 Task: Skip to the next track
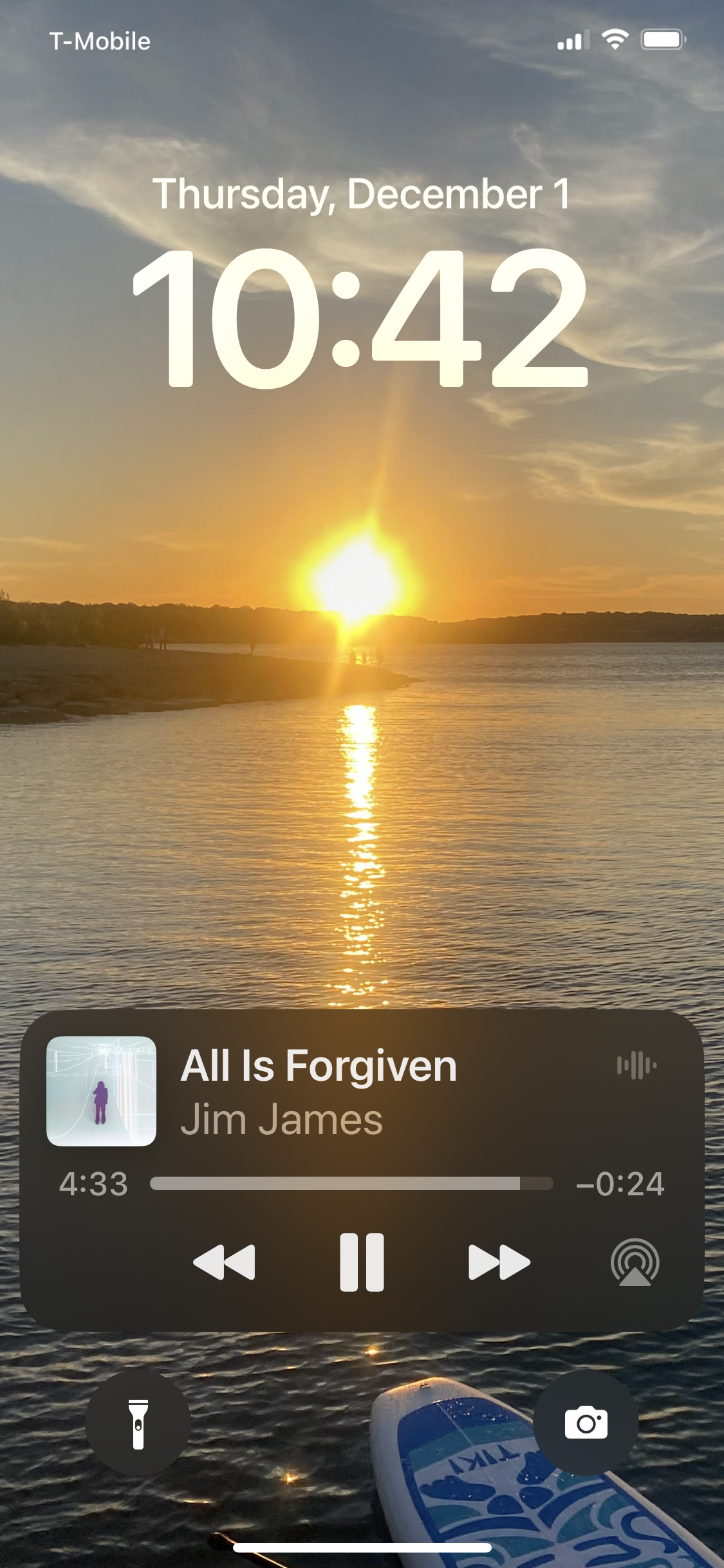[x=499, y=1262]
